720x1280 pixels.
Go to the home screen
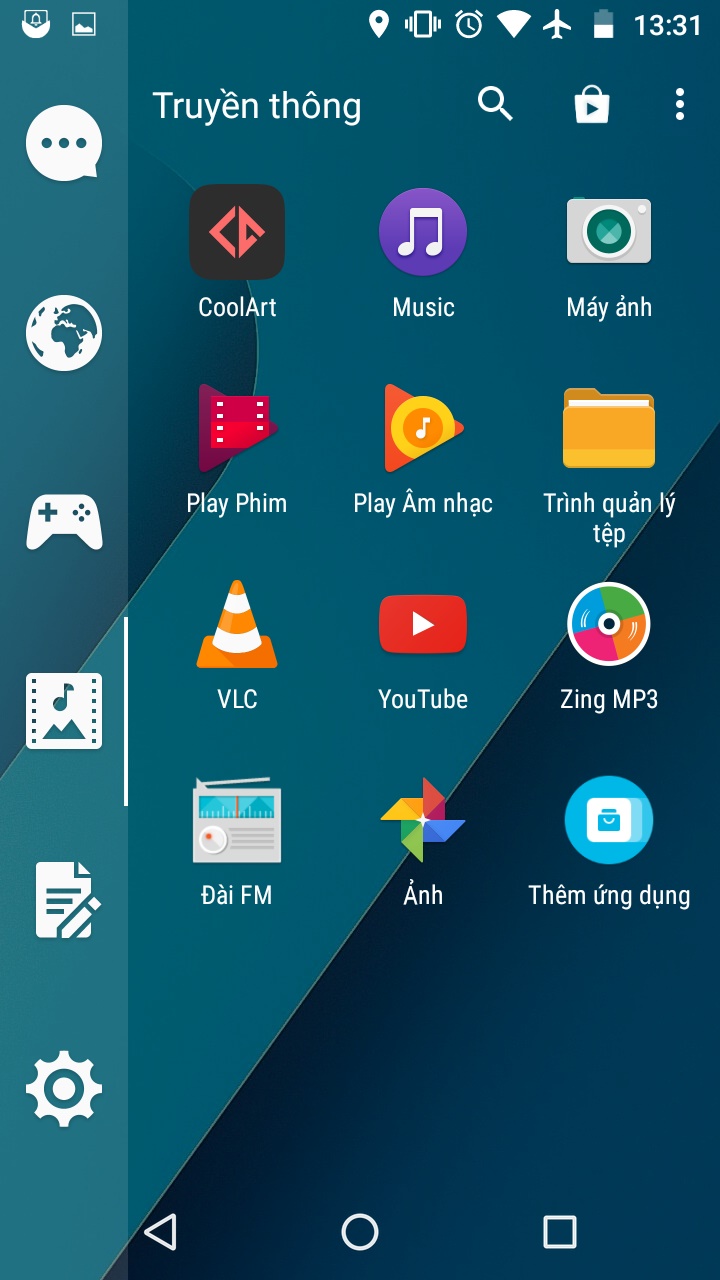tap(360, 1232)
